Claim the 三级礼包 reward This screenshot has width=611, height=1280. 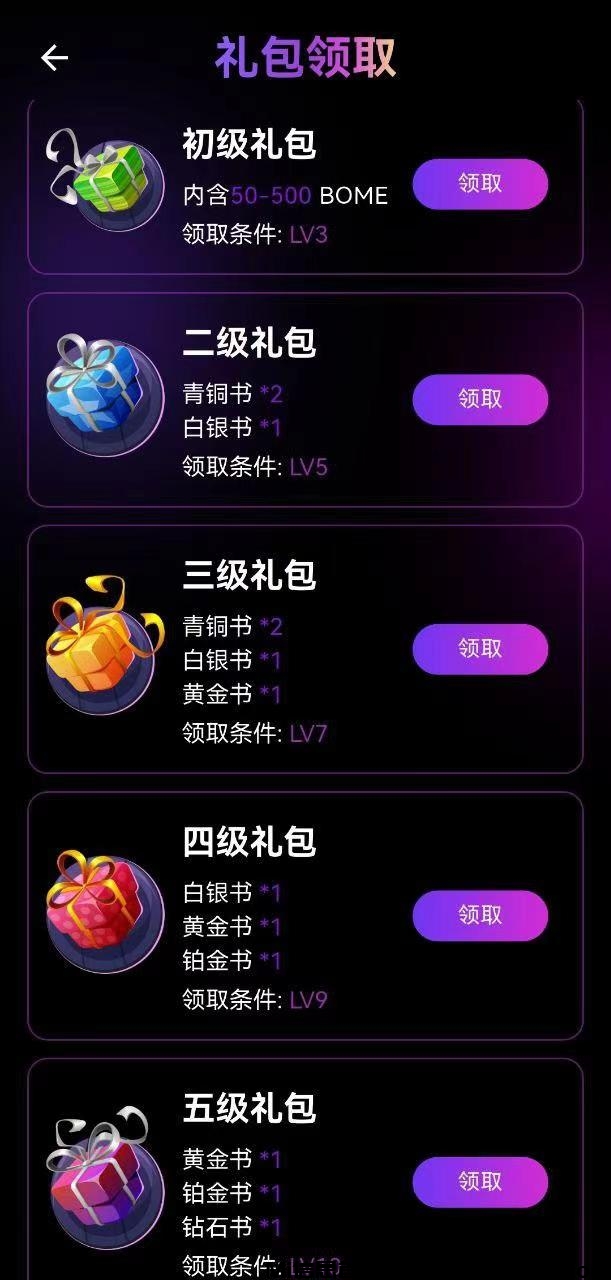coord(480,648)
